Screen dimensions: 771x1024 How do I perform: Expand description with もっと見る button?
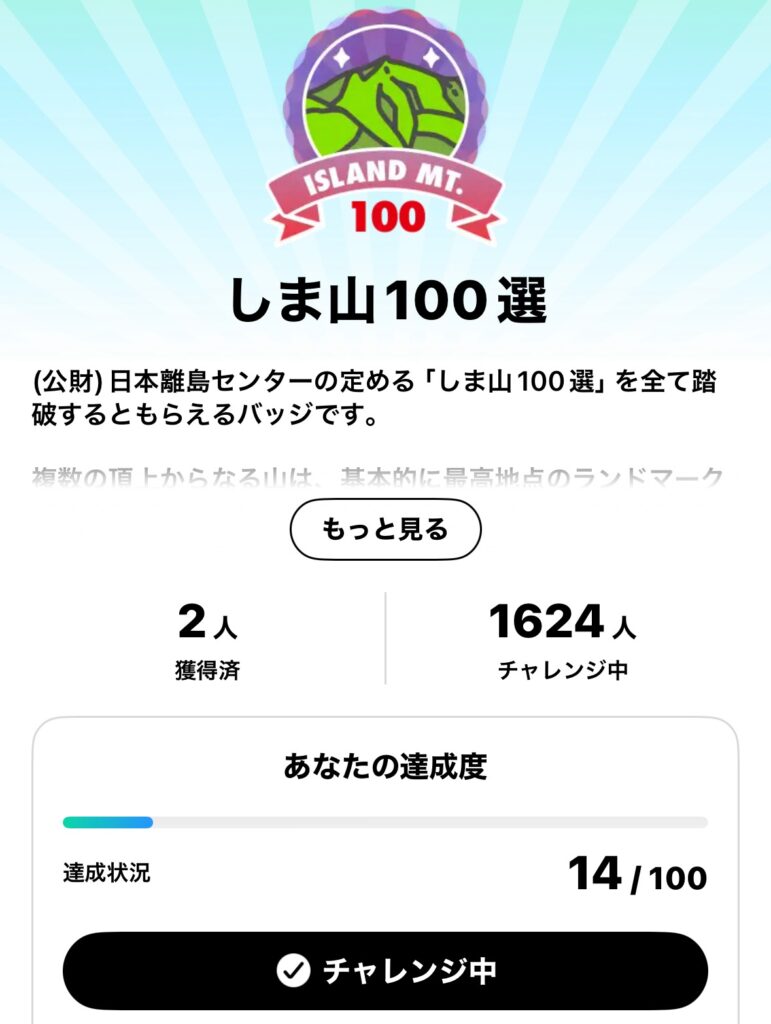click(x=385, y=529)
